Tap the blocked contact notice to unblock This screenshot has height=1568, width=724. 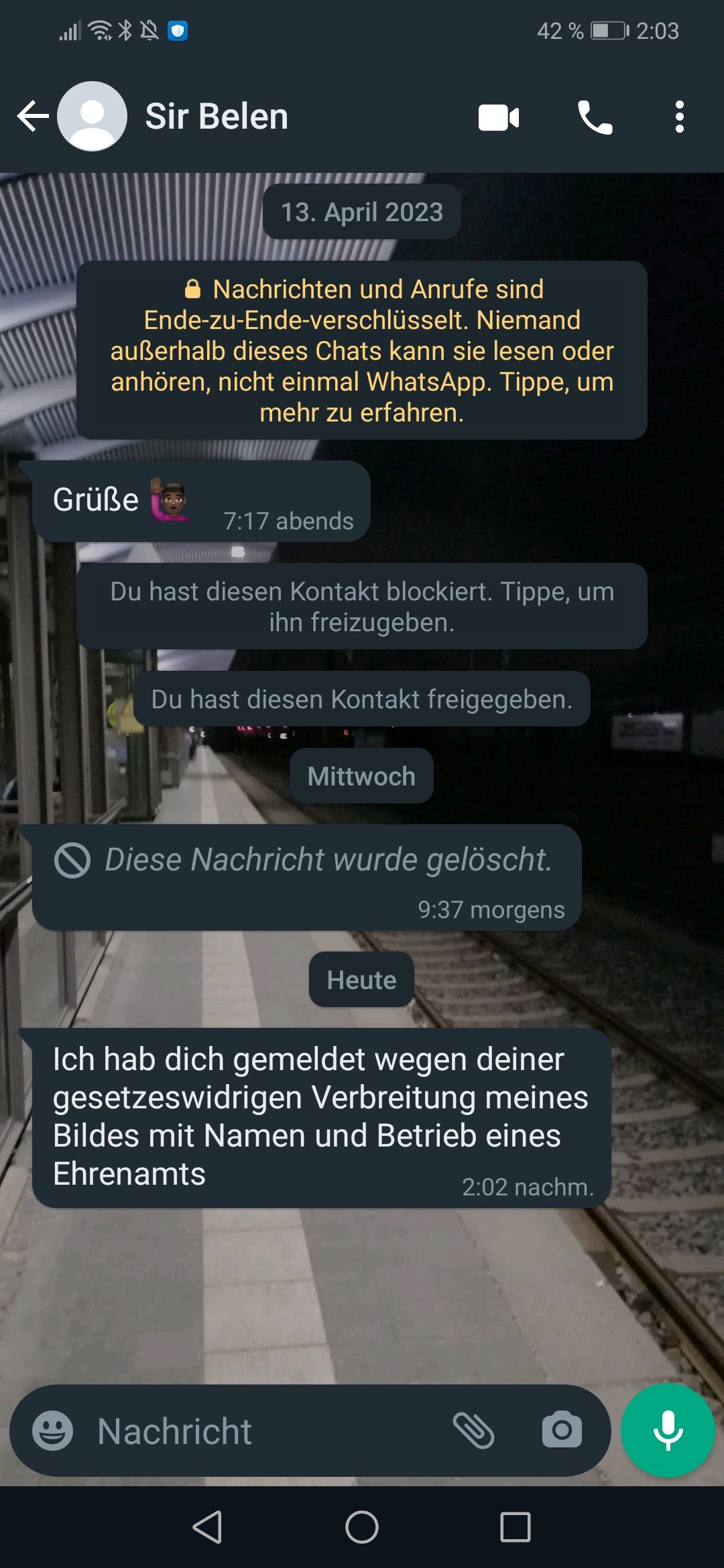(x=362, y=606)
